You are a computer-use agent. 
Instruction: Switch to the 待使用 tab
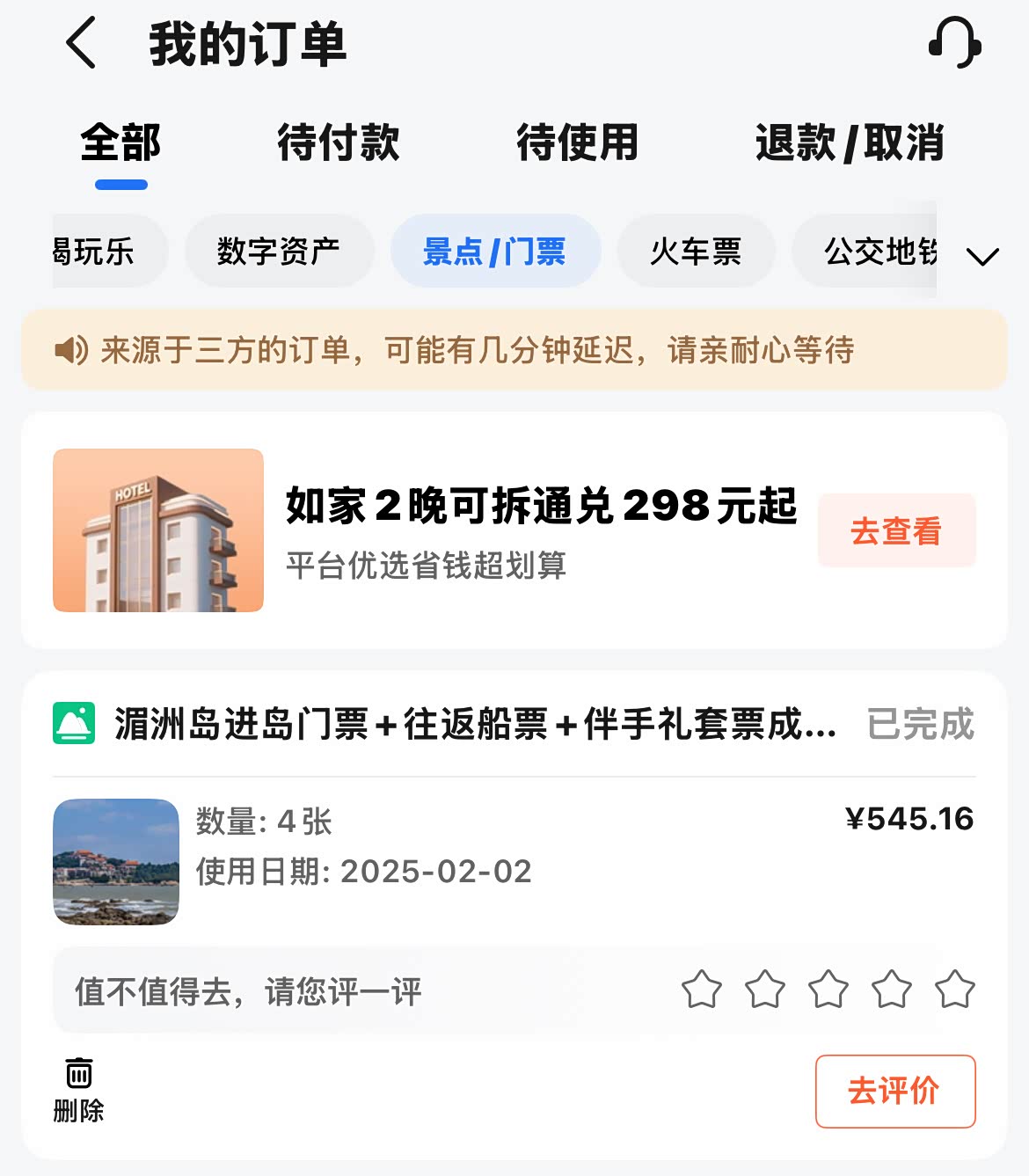pos(577,142)
